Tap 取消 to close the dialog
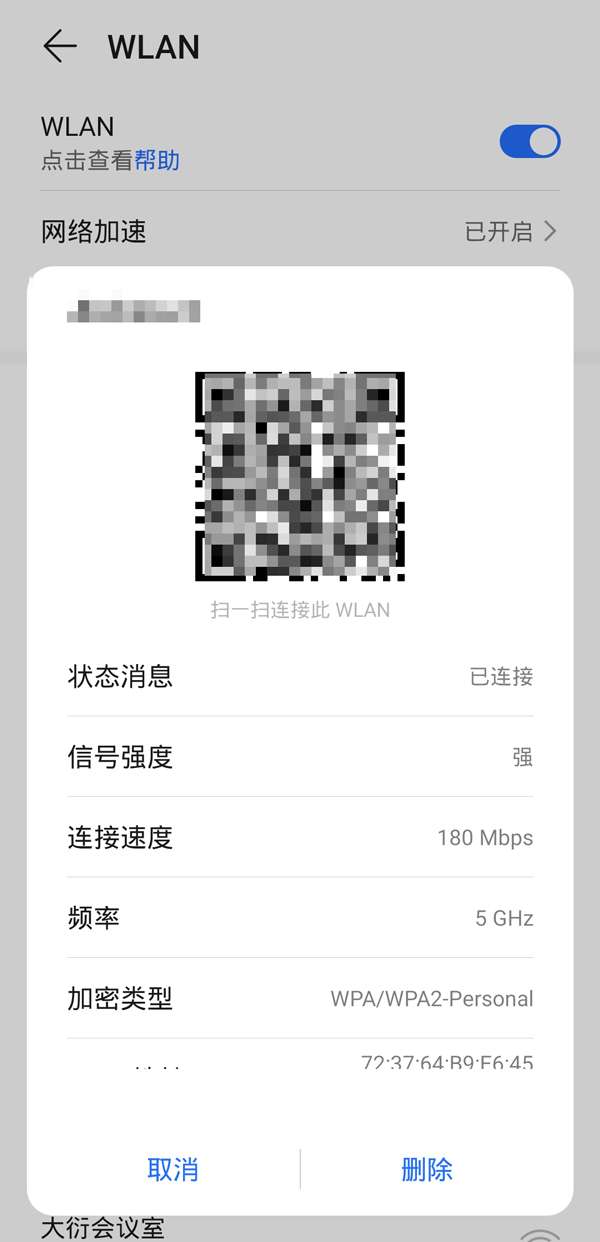 [x=173, y=1169]
